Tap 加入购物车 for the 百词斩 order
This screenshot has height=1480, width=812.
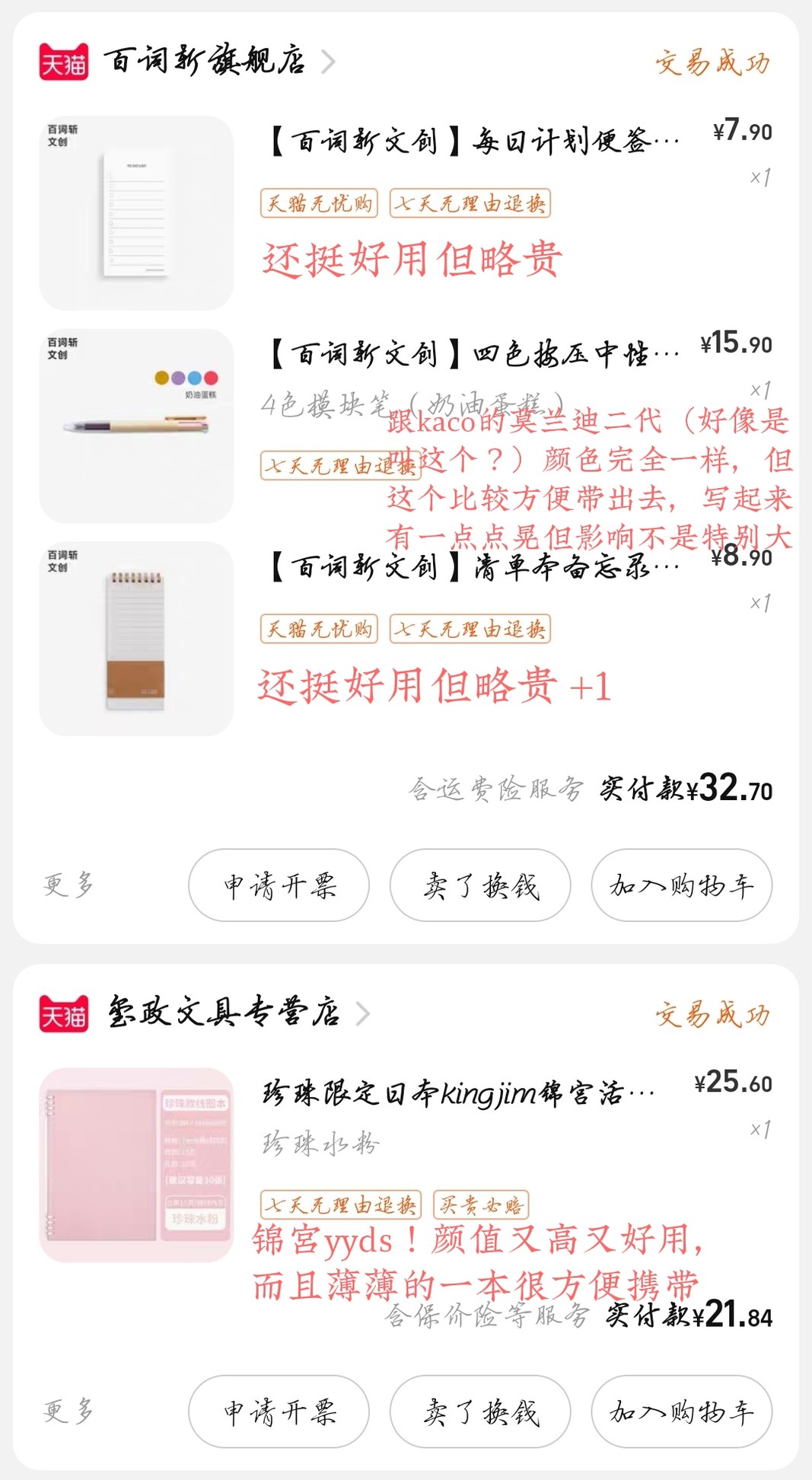(681, 885)
